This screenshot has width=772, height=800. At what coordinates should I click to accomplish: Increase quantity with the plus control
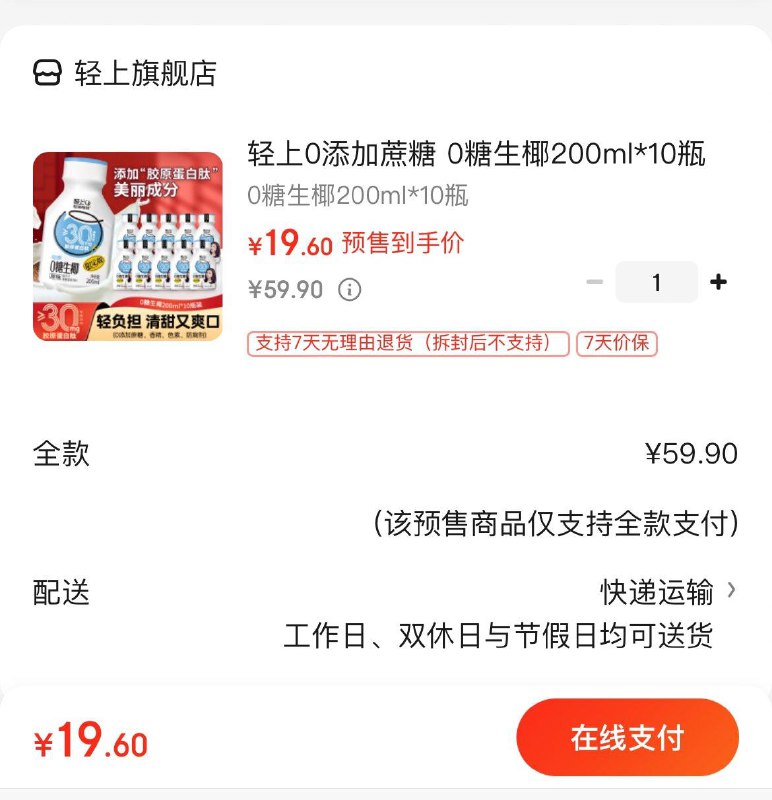click(x=718, y=282)
